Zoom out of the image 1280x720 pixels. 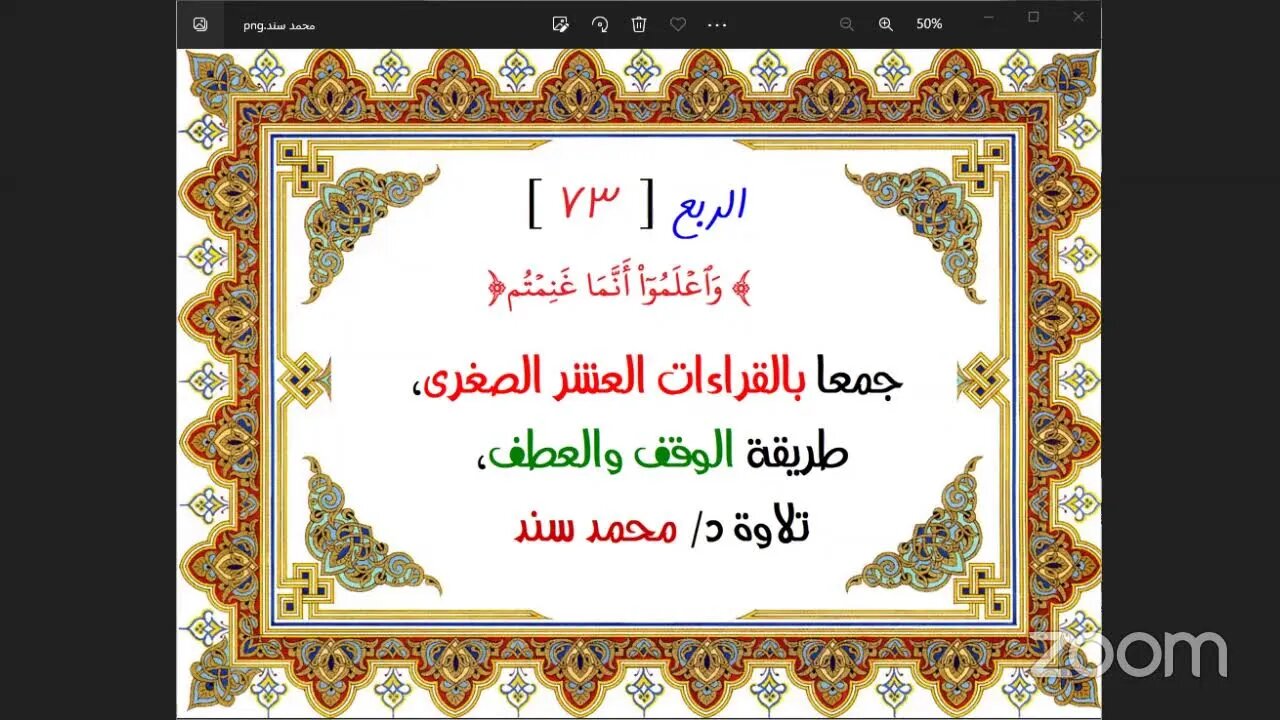[847, 24]
